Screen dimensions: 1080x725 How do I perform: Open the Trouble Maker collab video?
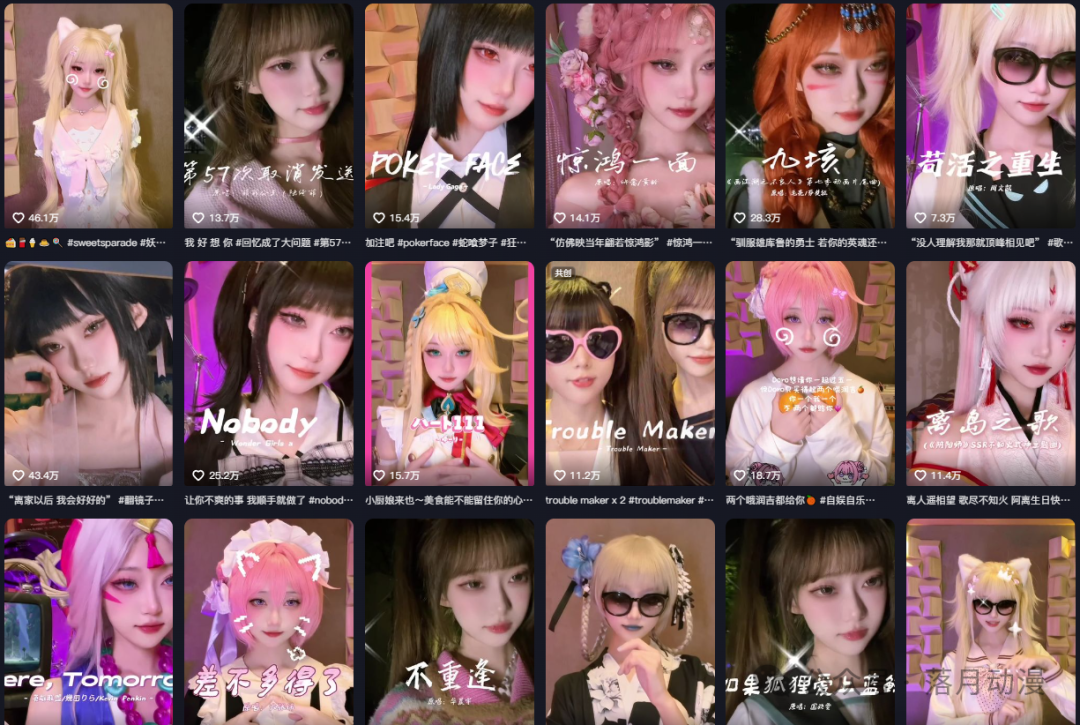coord(629,373)
